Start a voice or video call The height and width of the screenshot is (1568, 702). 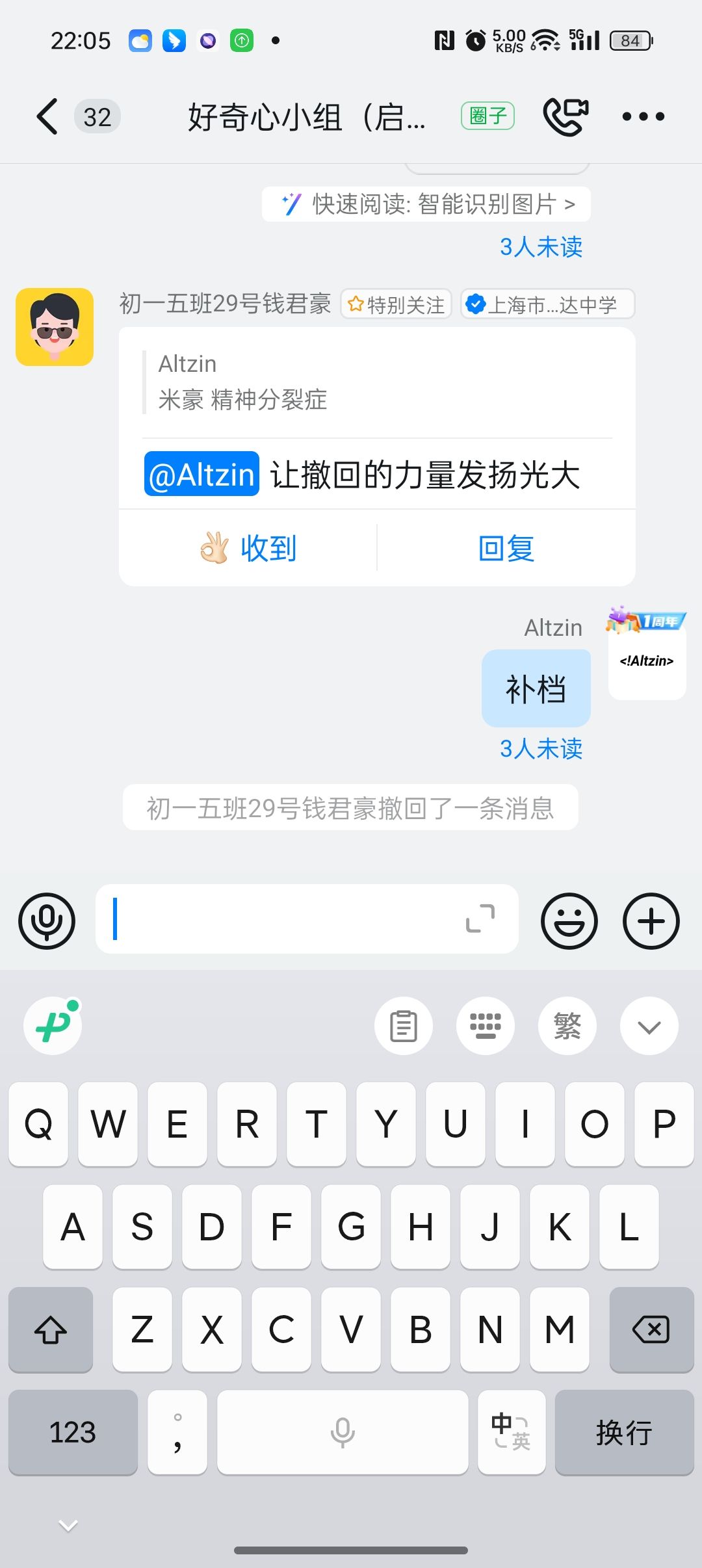coord(565,117)
